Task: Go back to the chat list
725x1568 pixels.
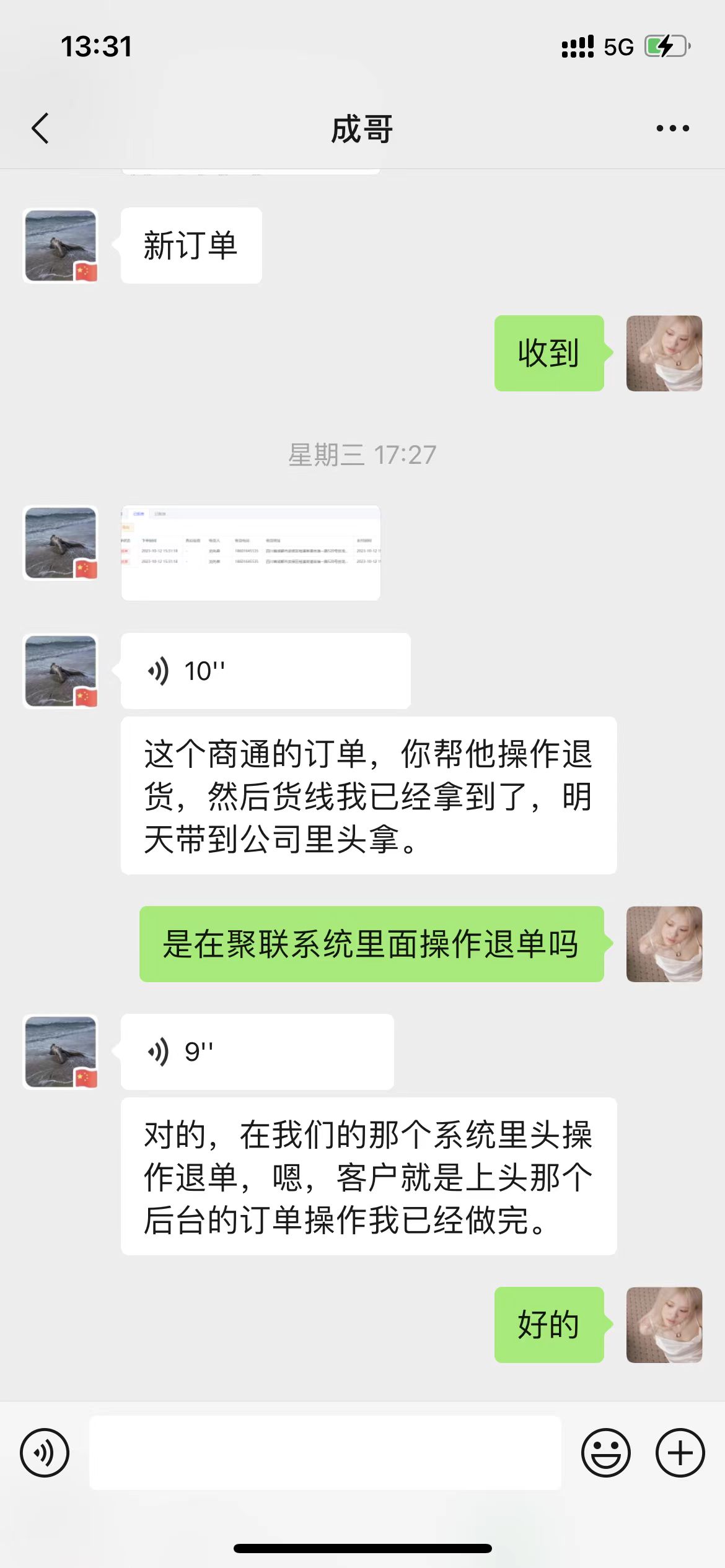Action: click(40, 129)
